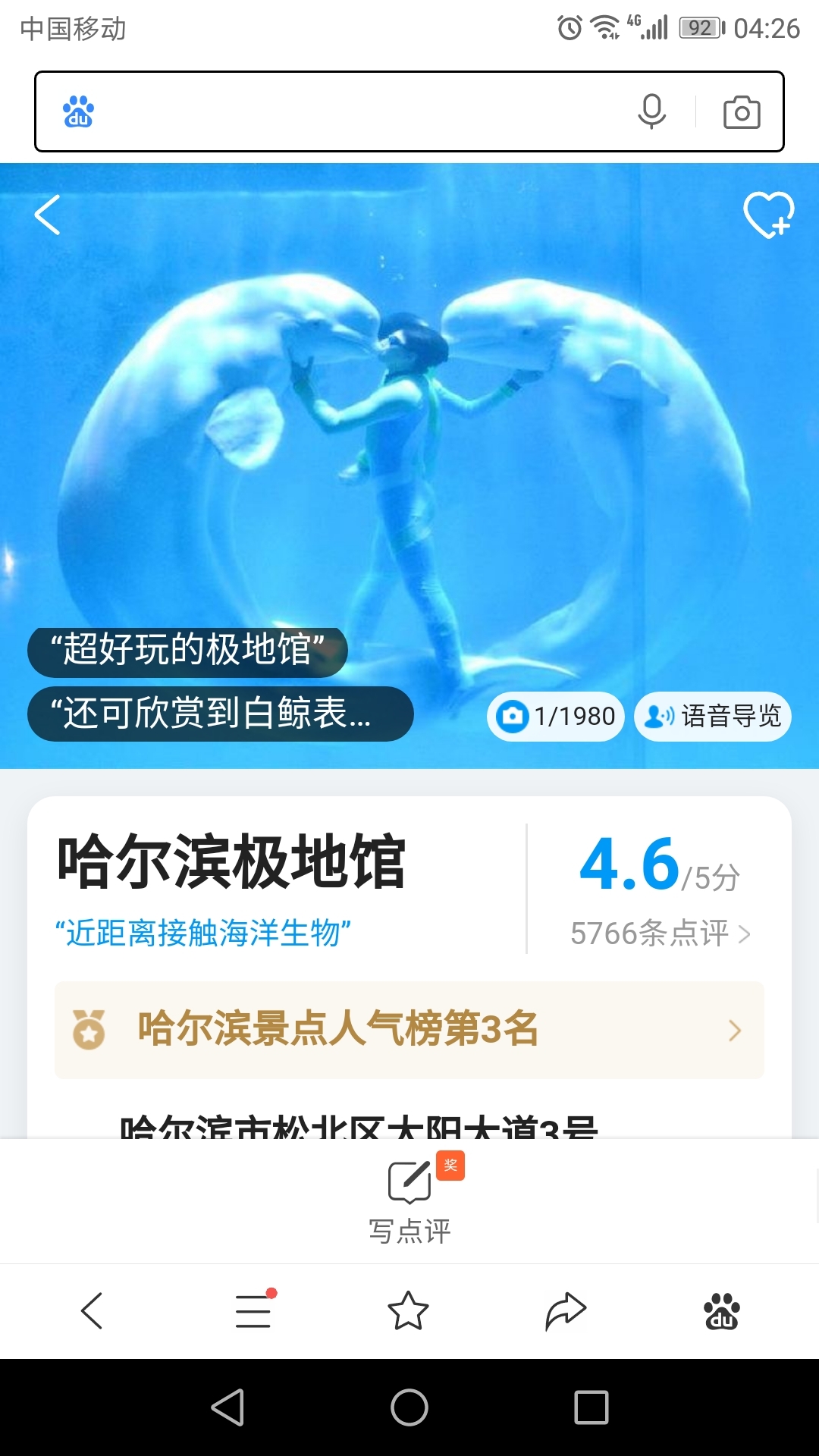The height and width of the screenshot is (1456, 819).
Task: Start voice search with the microphone icon
Action: [x=651, y=112]
